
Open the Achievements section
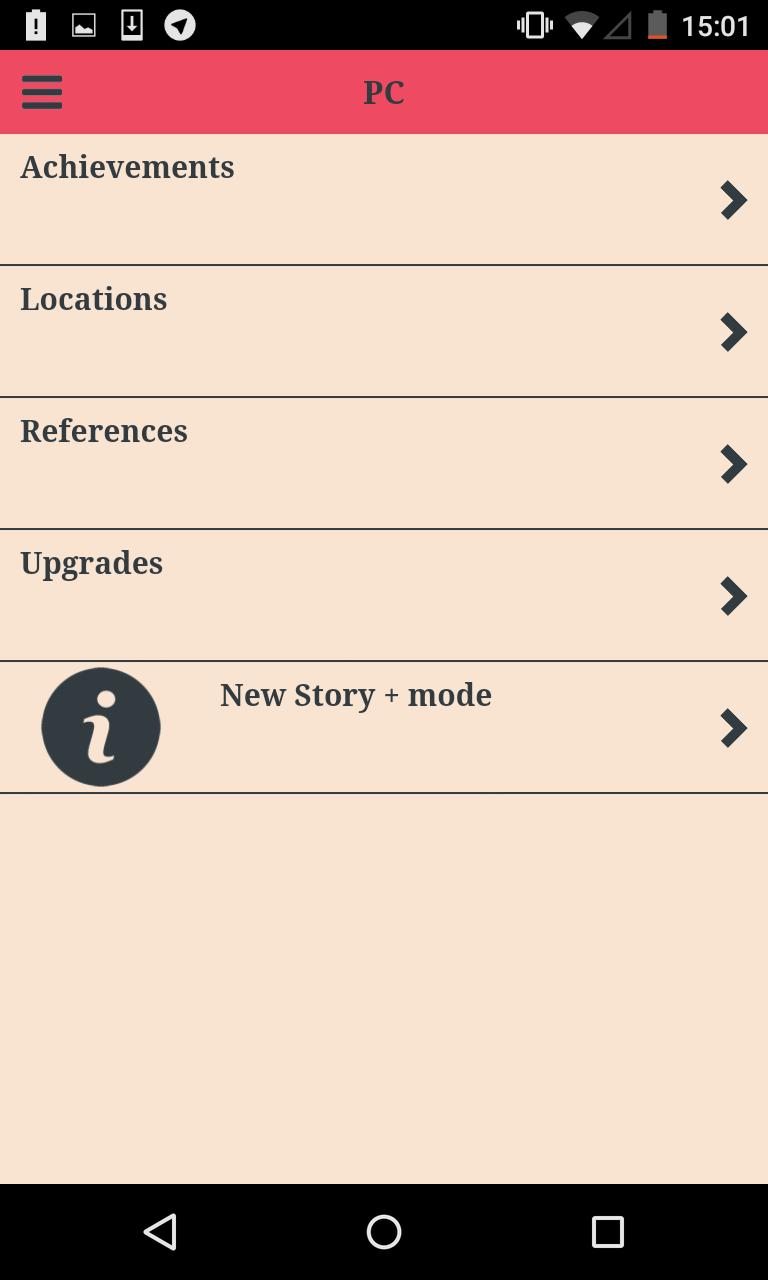384,199
